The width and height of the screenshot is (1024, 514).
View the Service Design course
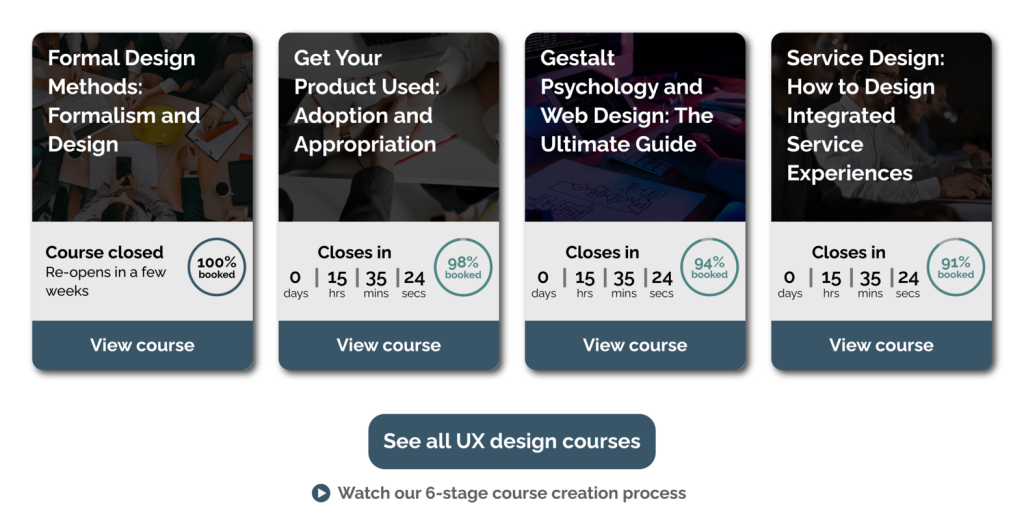coord(881,345)
